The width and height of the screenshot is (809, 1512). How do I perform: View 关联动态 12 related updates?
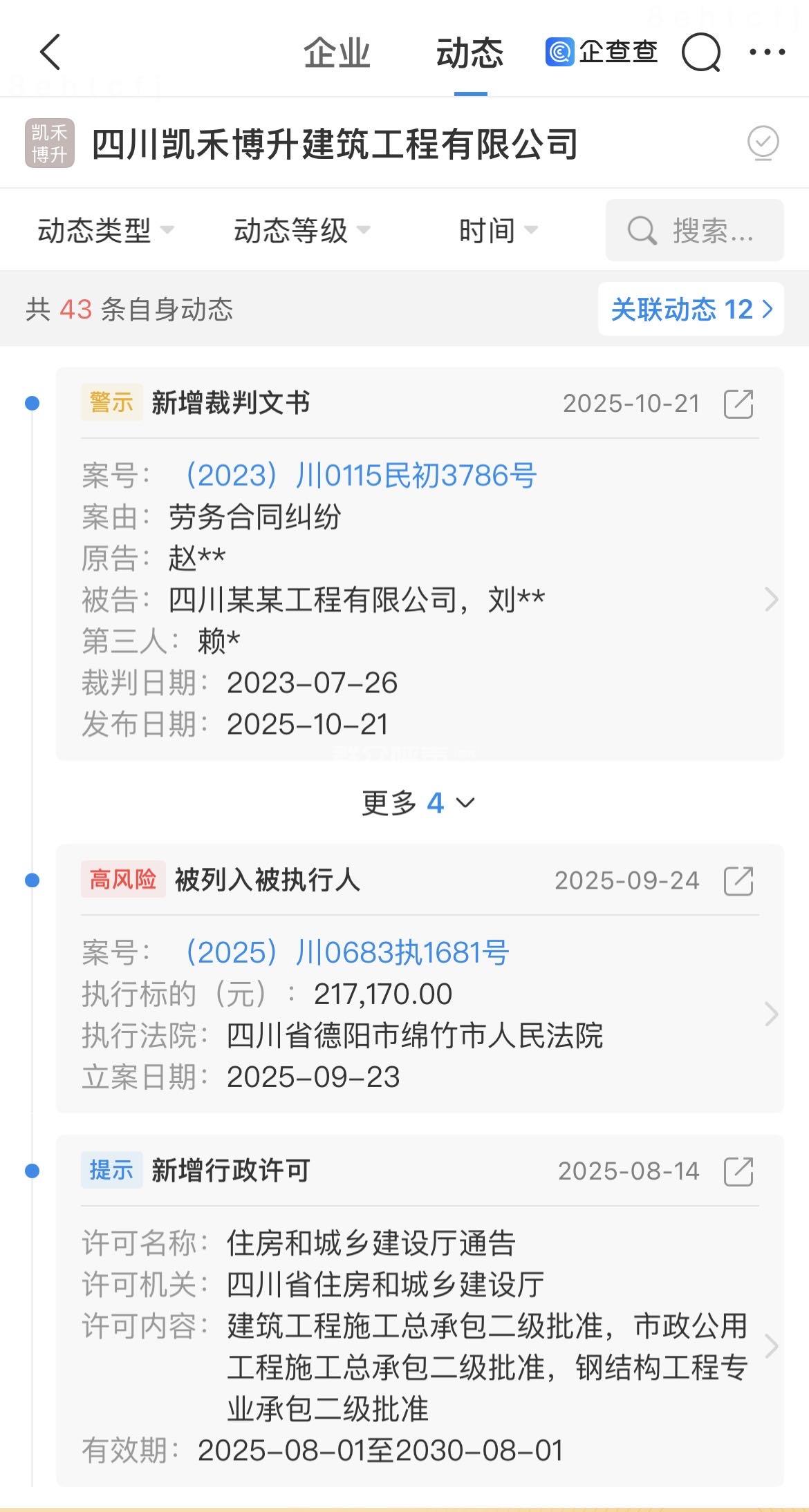click(691, 309)
